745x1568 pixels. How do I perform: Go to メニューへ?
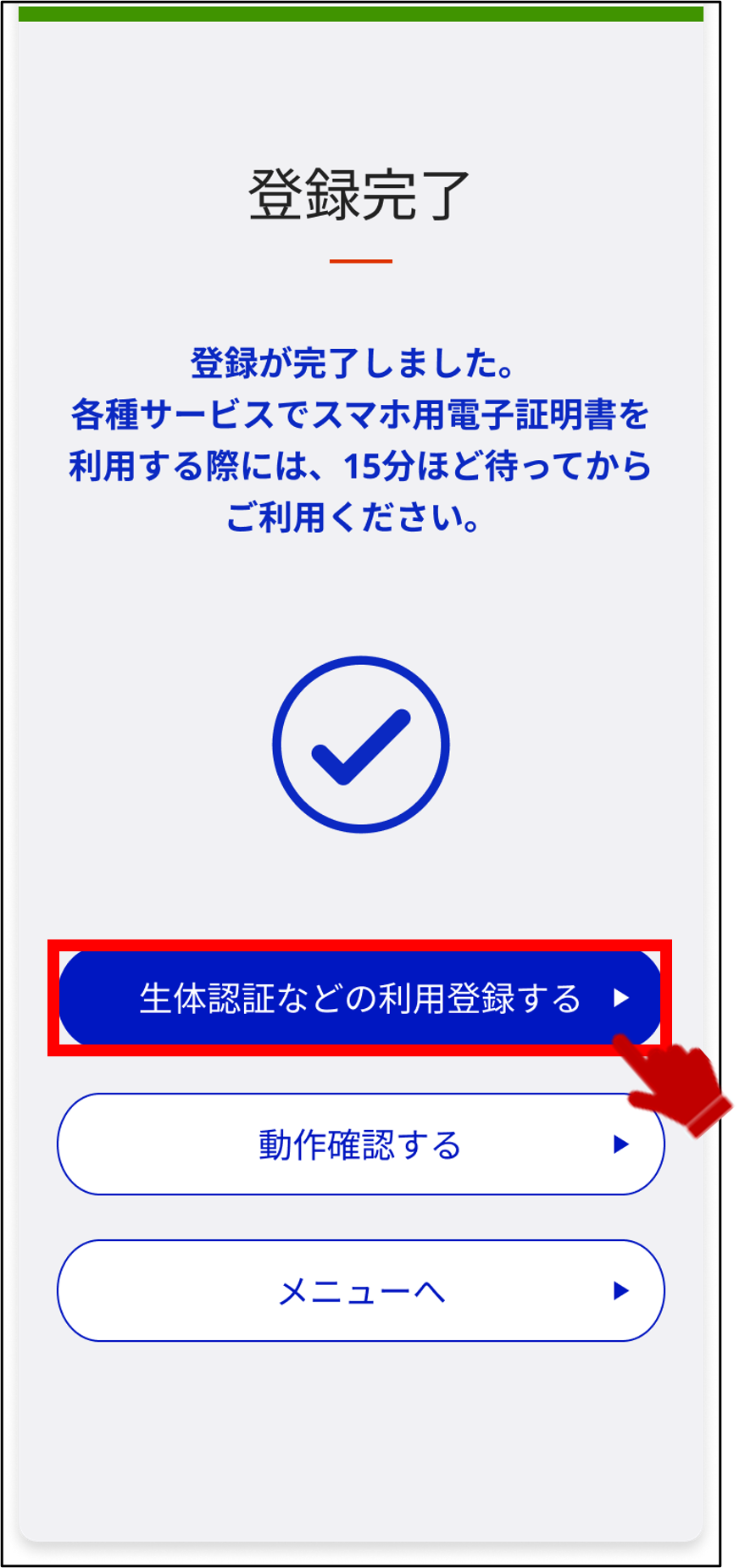pos(360,1291)
